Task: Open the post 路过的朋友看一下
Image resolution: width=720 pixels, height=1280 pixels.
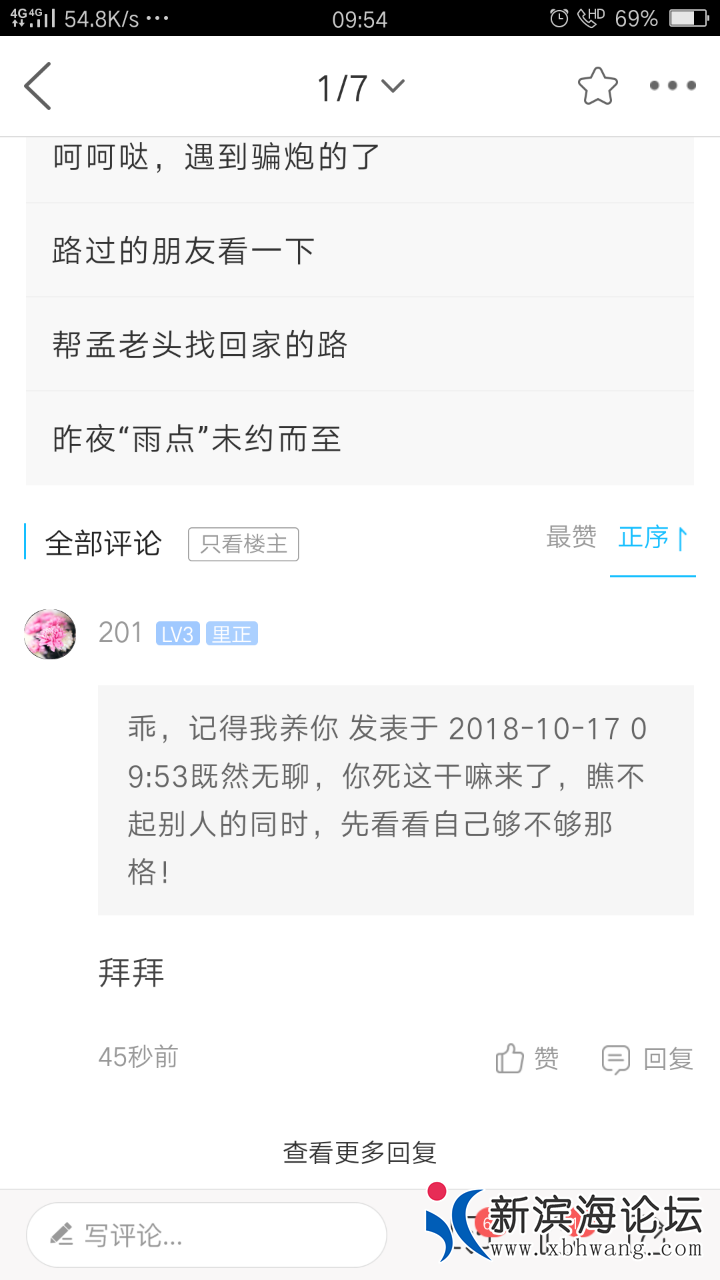Action: 360,250
